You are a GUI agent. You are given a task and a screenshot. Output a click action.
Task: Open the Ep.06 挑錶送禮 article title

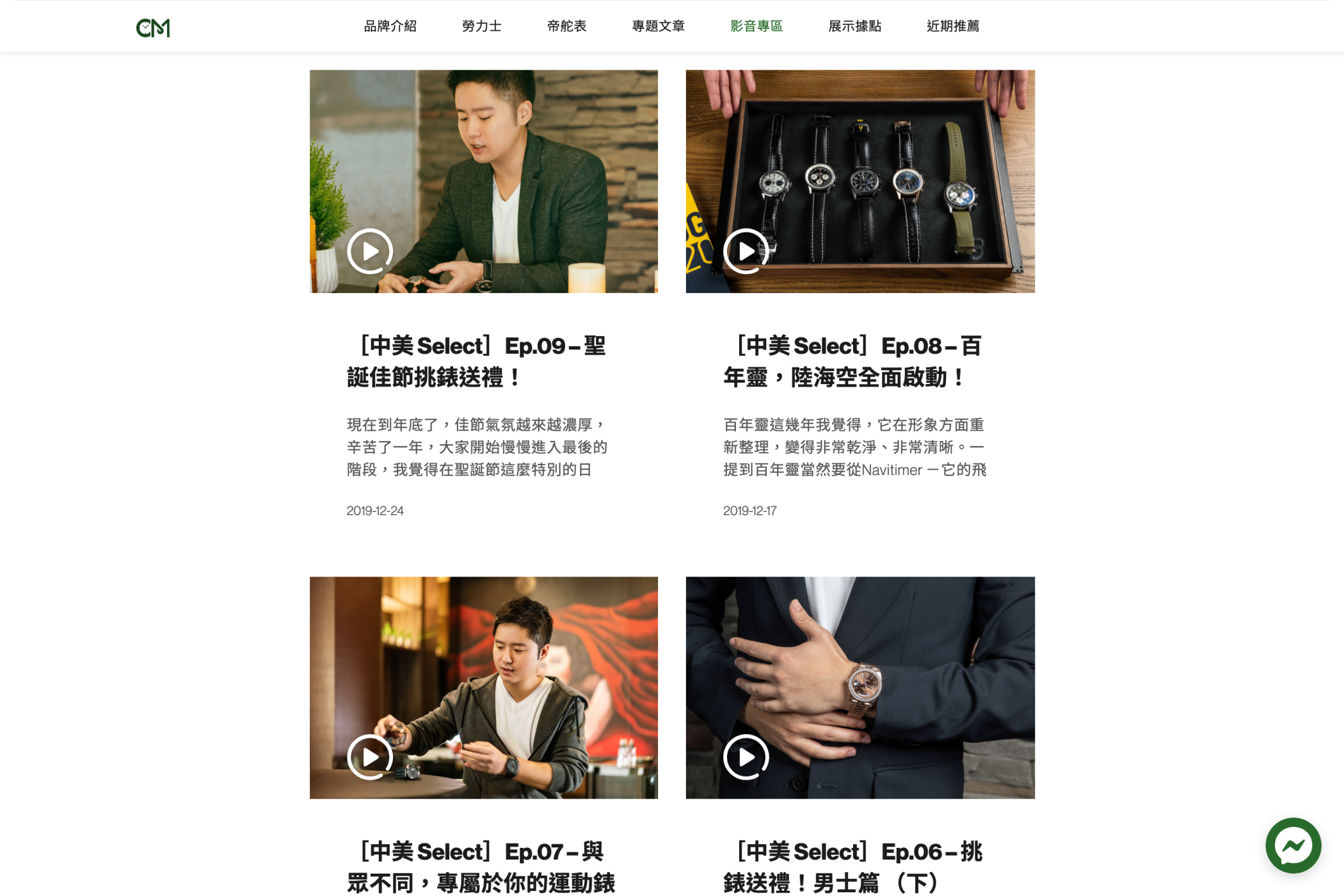point(852,867)
